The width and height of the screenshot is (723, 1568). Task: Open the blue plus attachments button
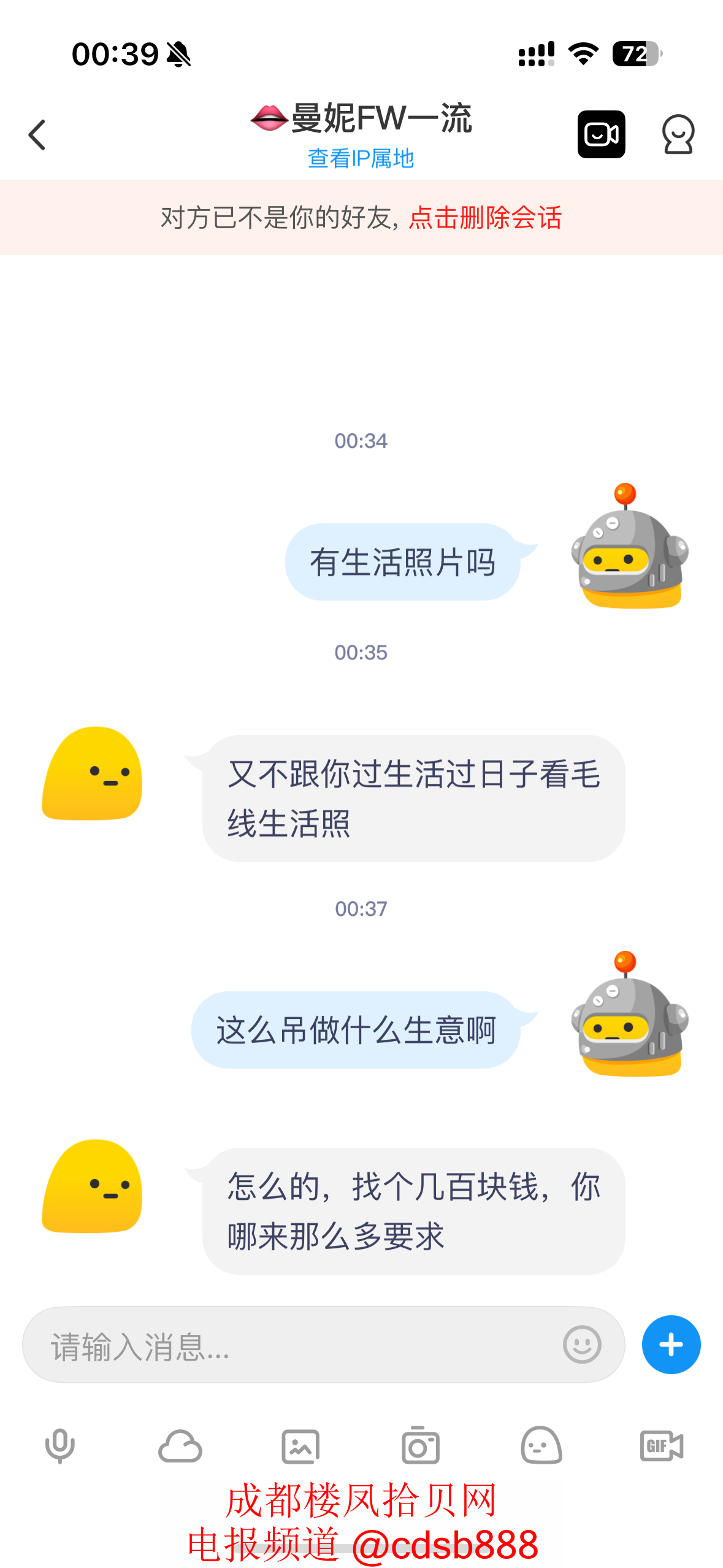(x=671, y=1345)
